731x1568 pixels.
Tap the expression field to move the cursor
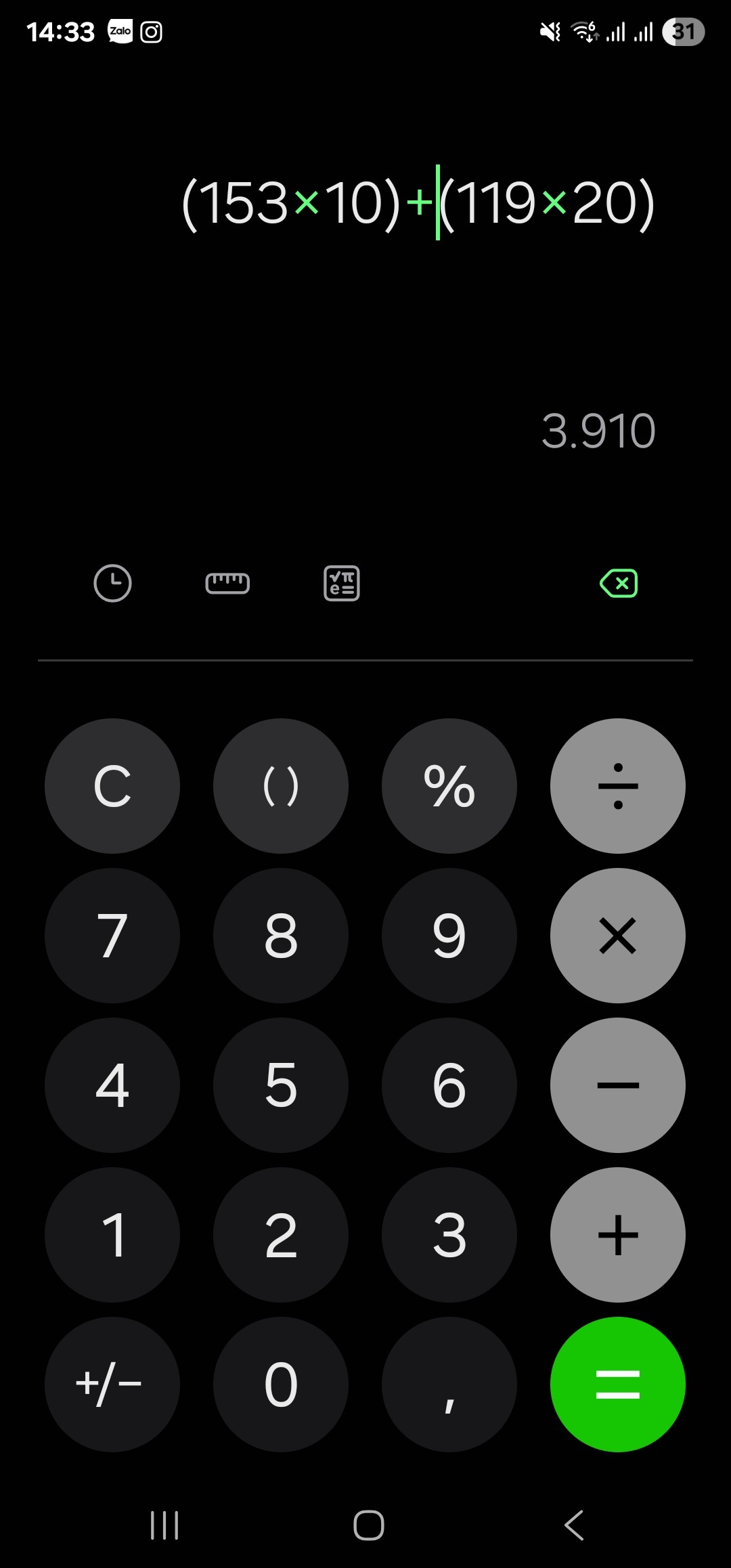tap(418, 202)
